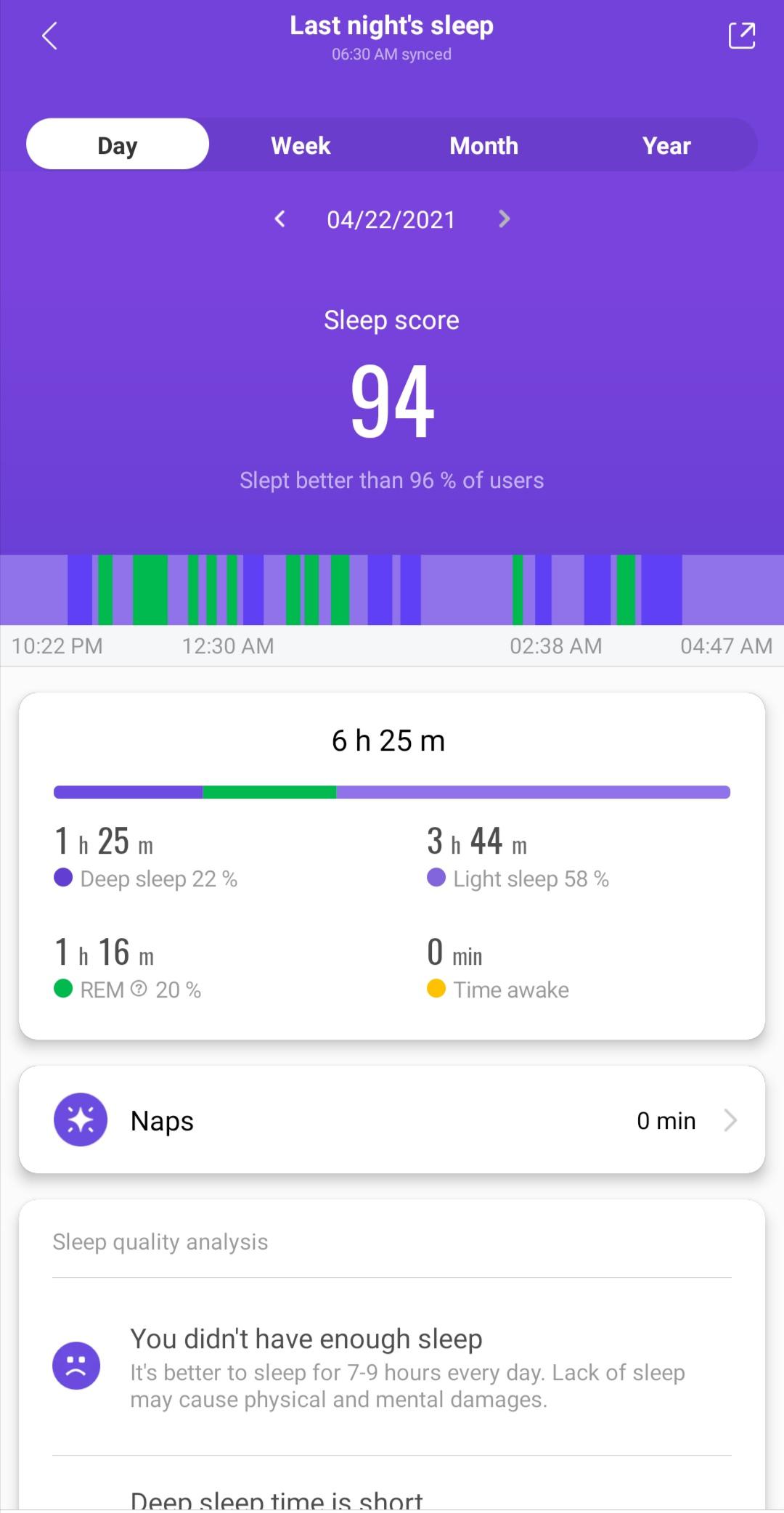
Task: Tap the Time awake yellow dot indicator
Action: pos(436,989)
